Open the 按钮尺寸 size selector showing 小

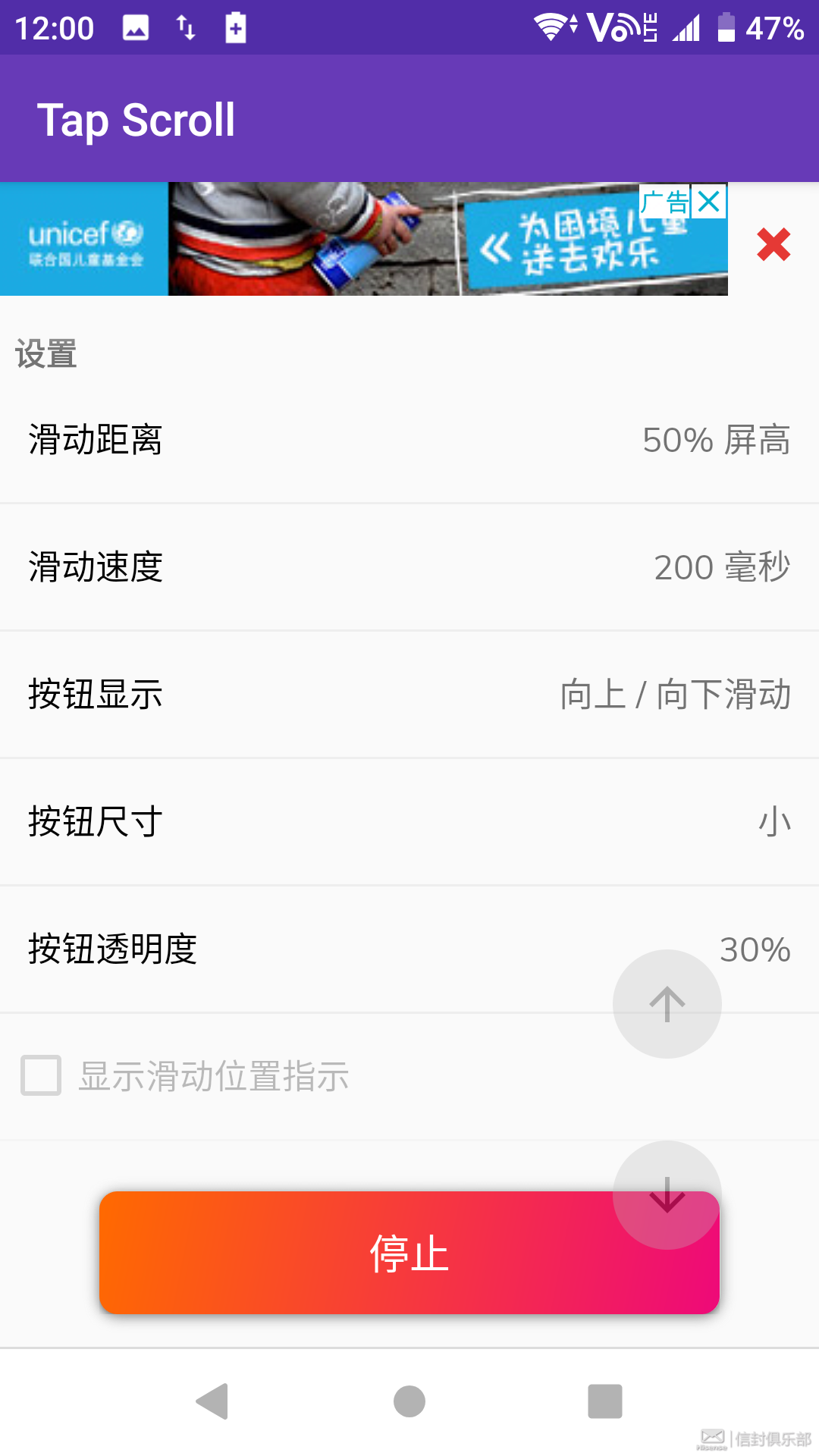tap(409, 821)
